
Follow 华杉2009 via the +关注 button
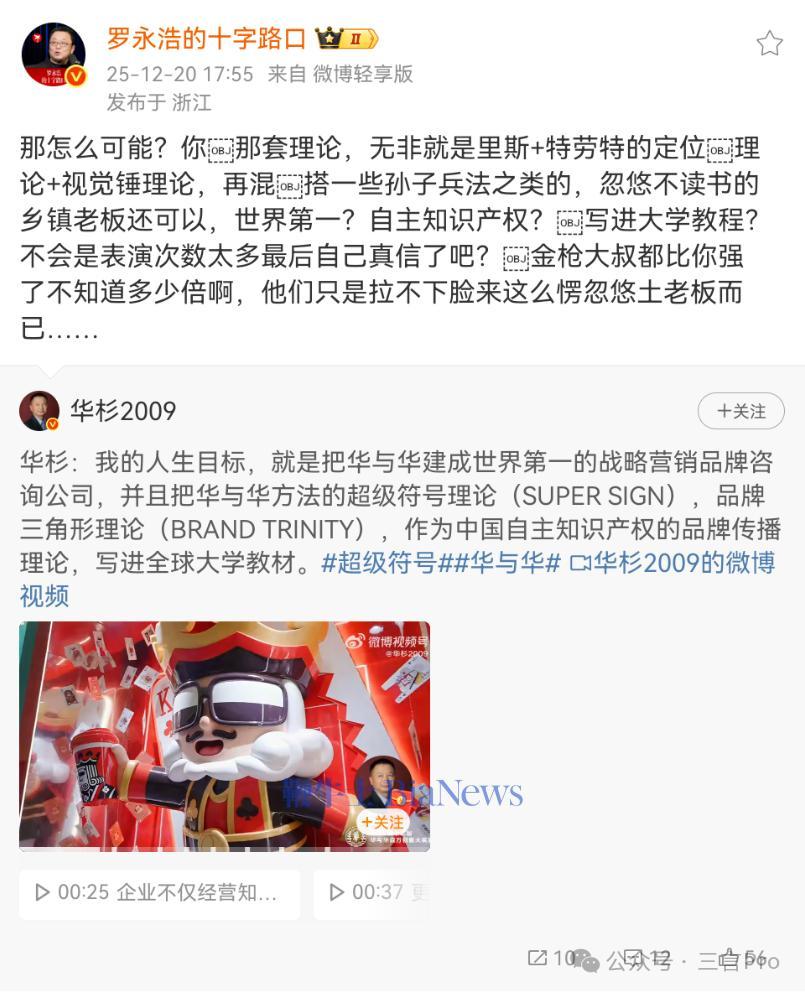[x=741, y=411]
